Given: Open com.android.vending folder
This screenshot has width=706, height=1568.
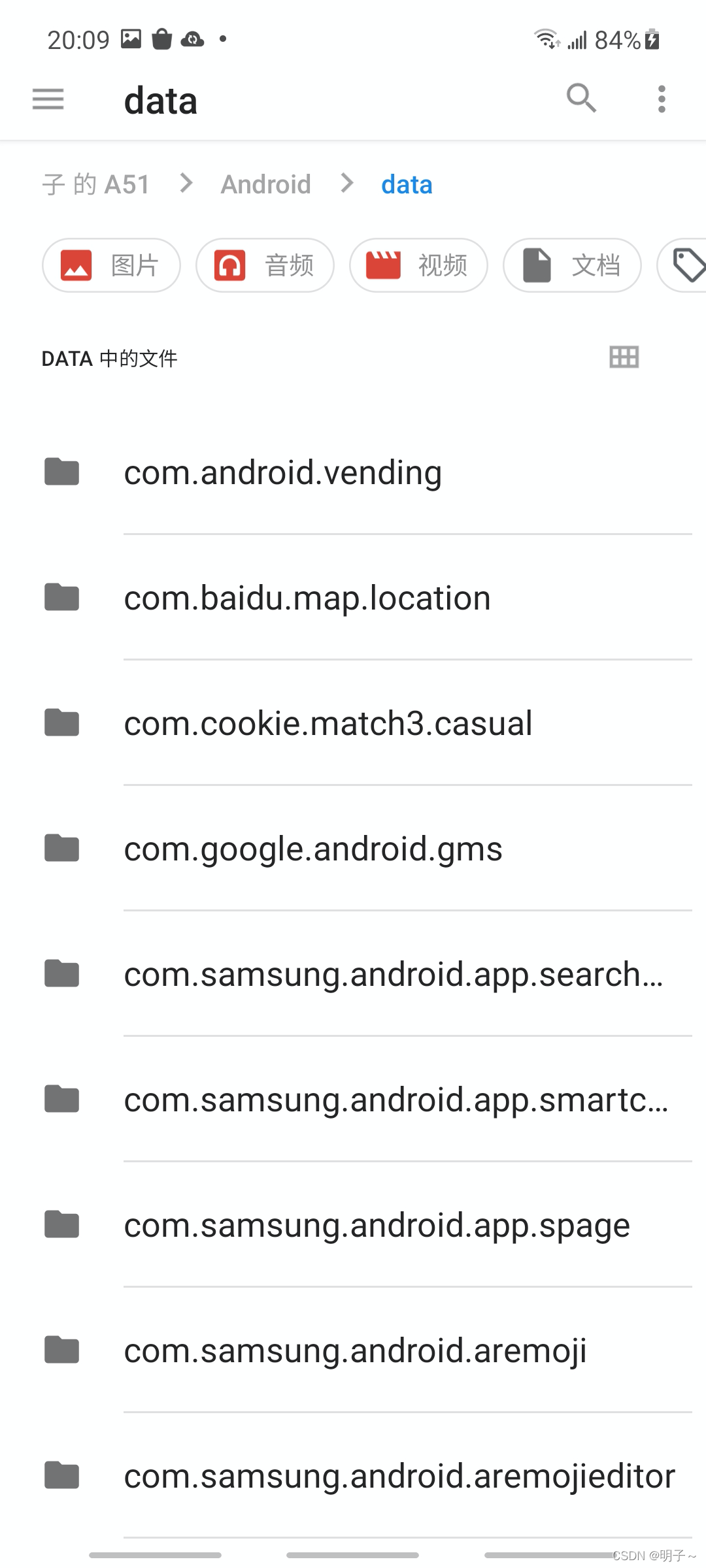Looking at the screenshot, I should [353, 472].
